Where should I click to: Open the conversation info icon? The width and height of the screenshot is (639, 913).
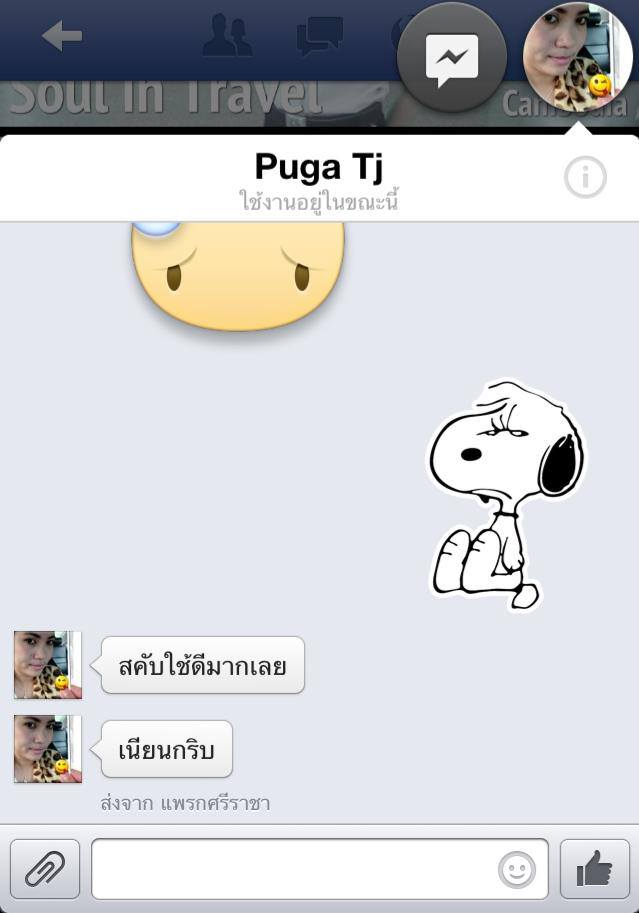point(585,178)
